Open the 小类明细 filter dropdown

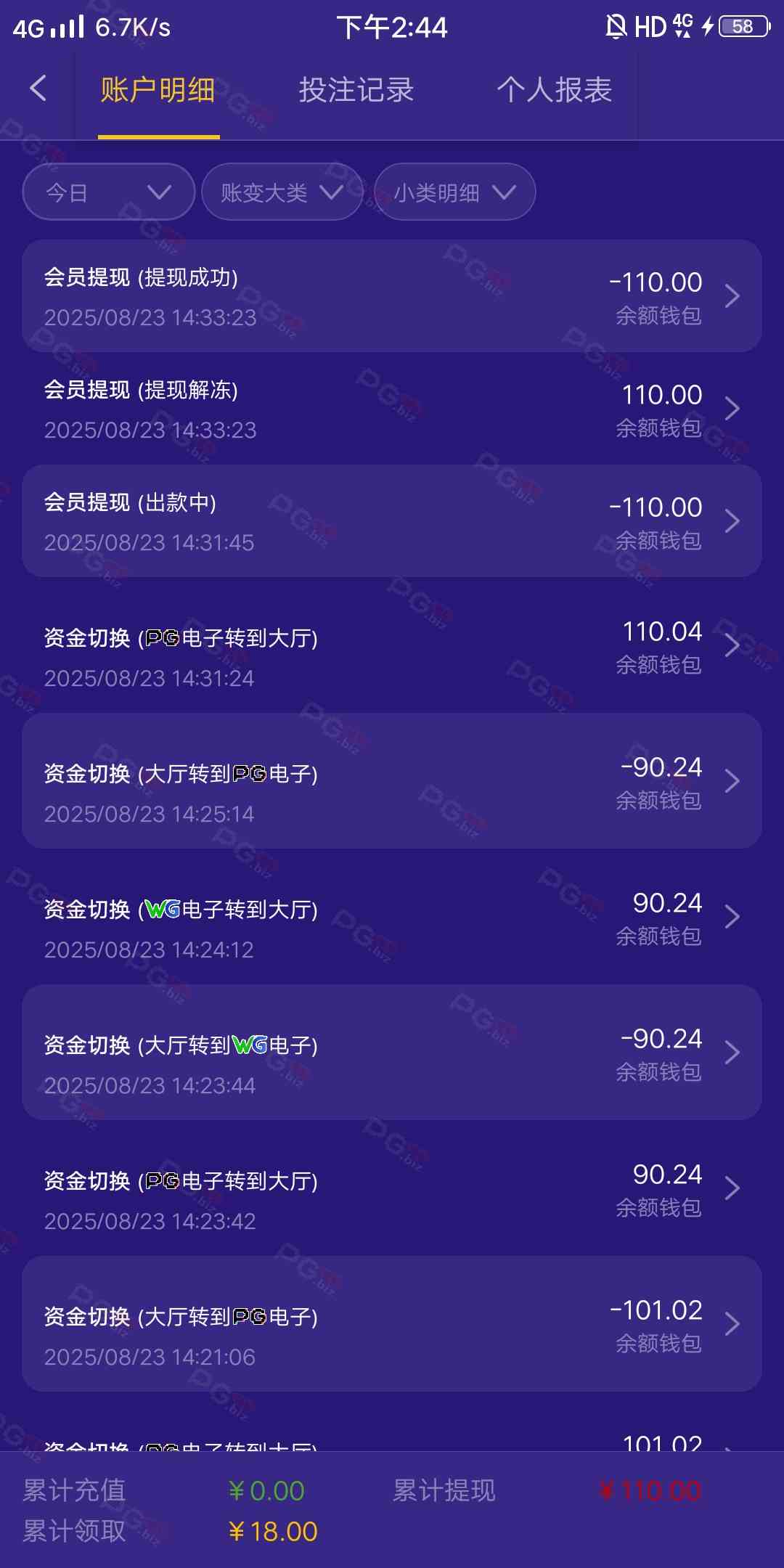click(454, 192)
